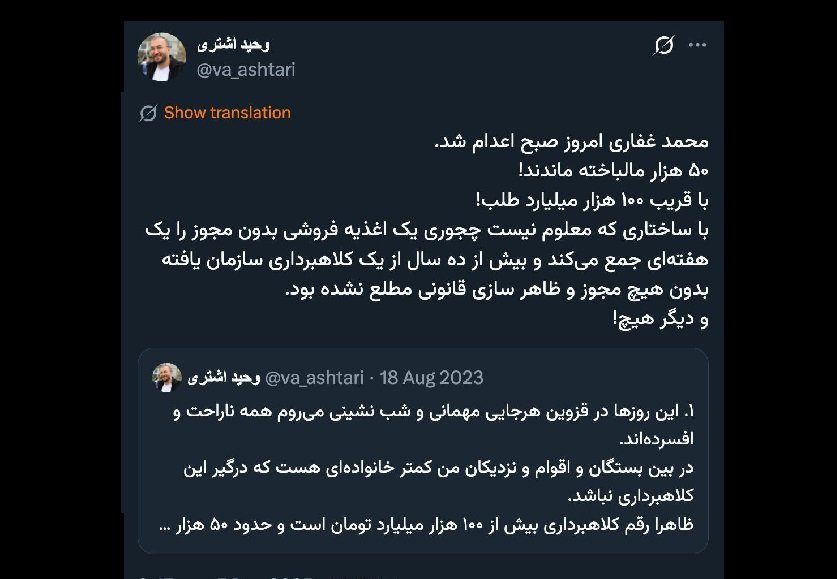Image resolution: width=837 pixels, height=579 pixels.
Task: Tap Show translation
Action: pos(226,113)
